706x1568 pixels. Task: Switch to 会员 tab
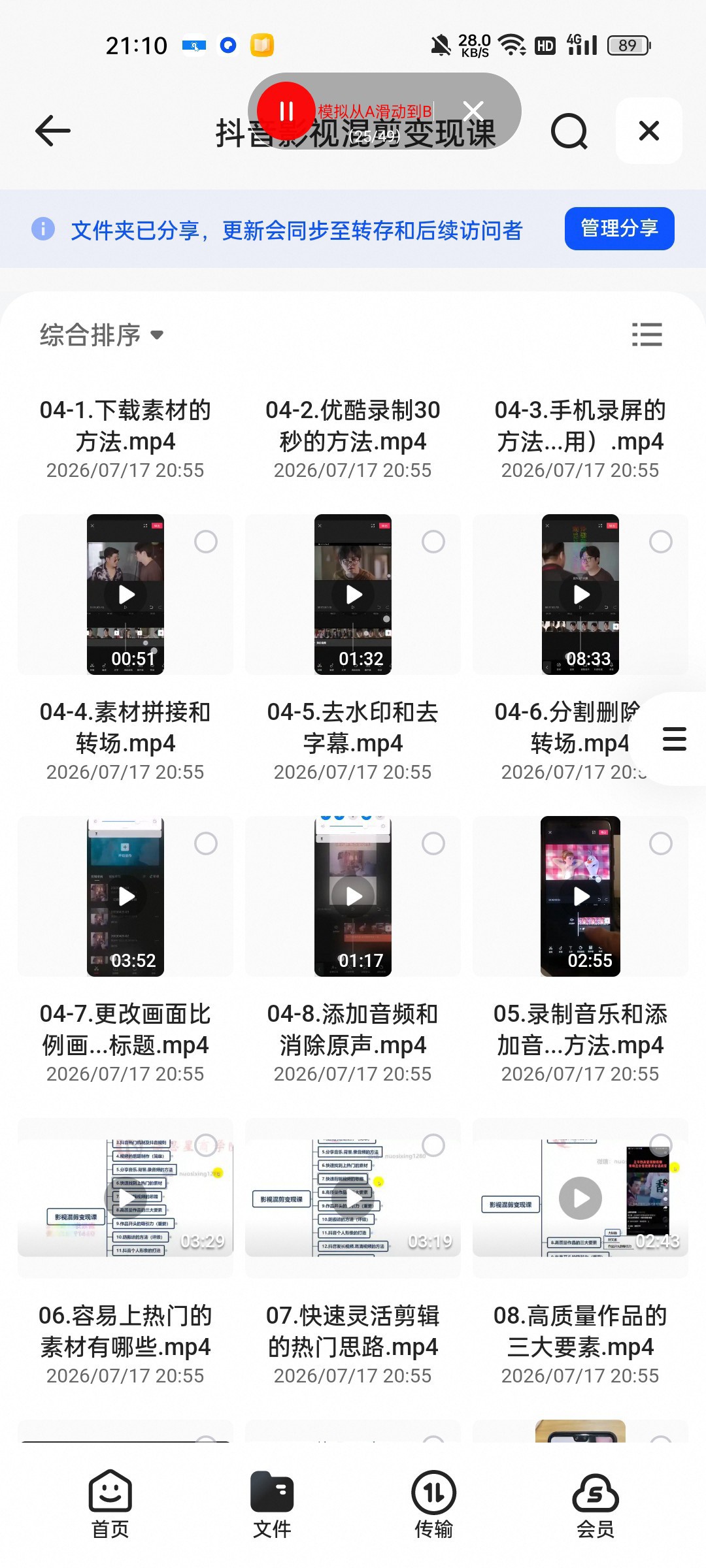[595, 1504]
